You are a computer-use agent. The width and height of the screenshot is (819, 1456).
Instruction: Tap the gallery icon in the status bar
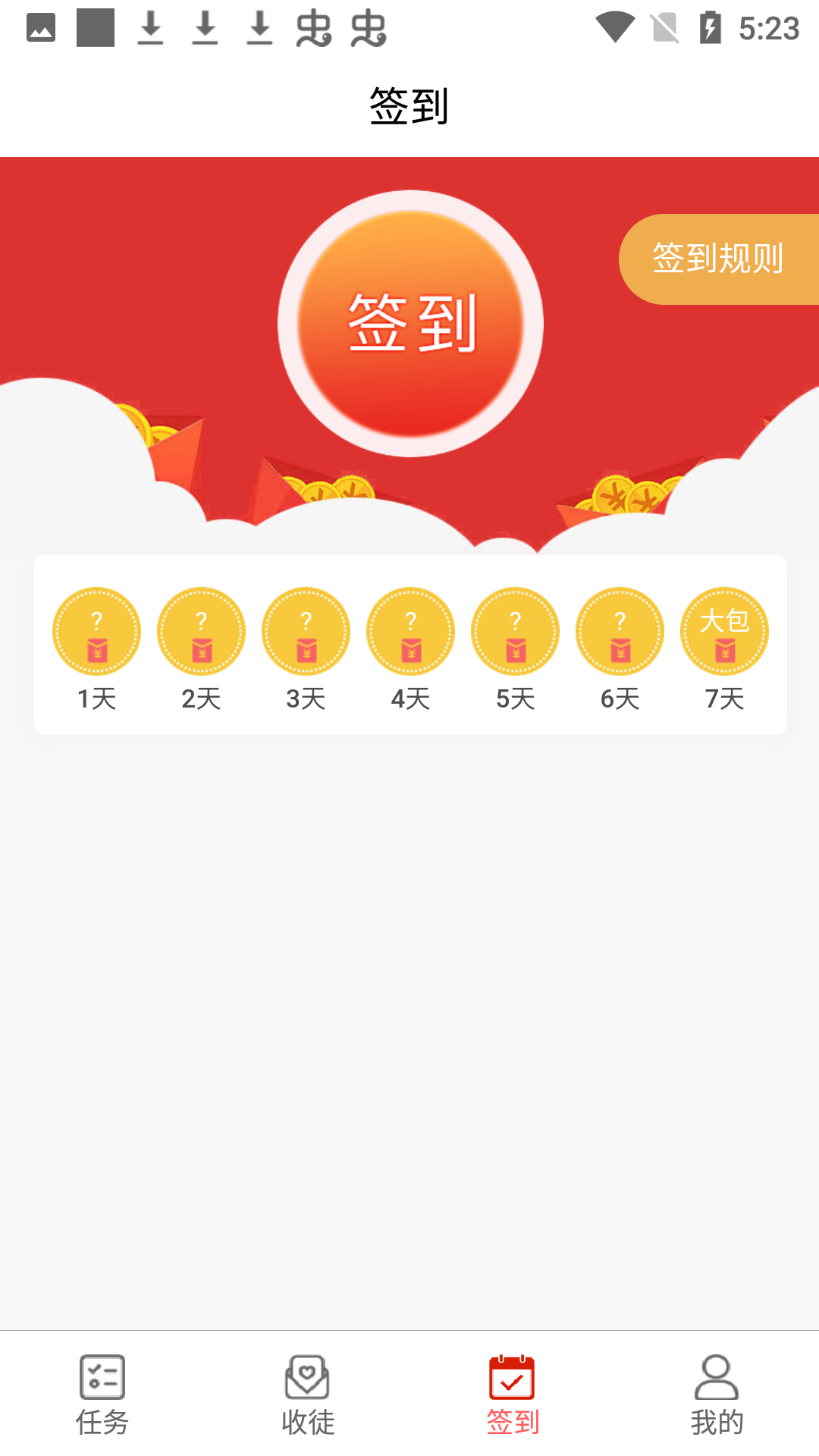[x=40, y=27]
